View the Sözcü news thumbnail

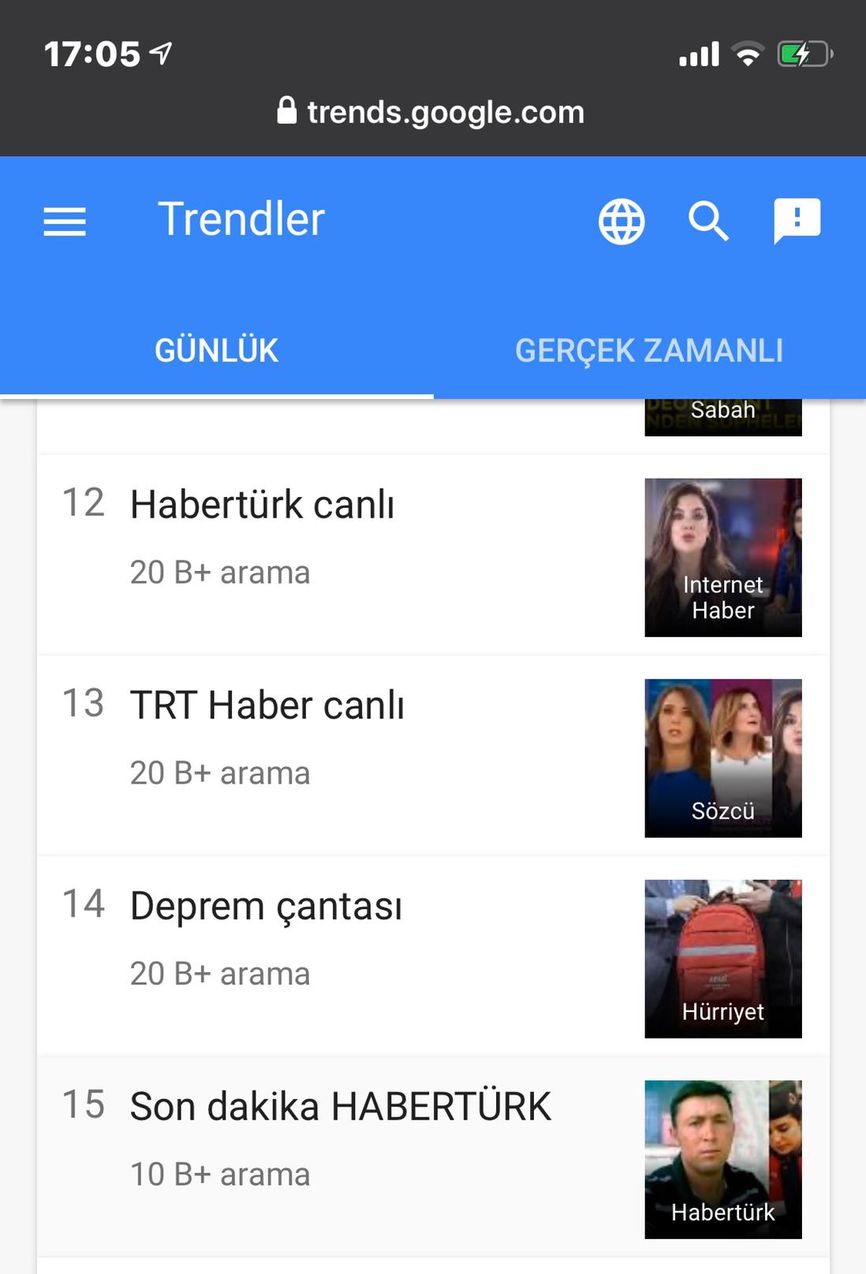[723, 758]
